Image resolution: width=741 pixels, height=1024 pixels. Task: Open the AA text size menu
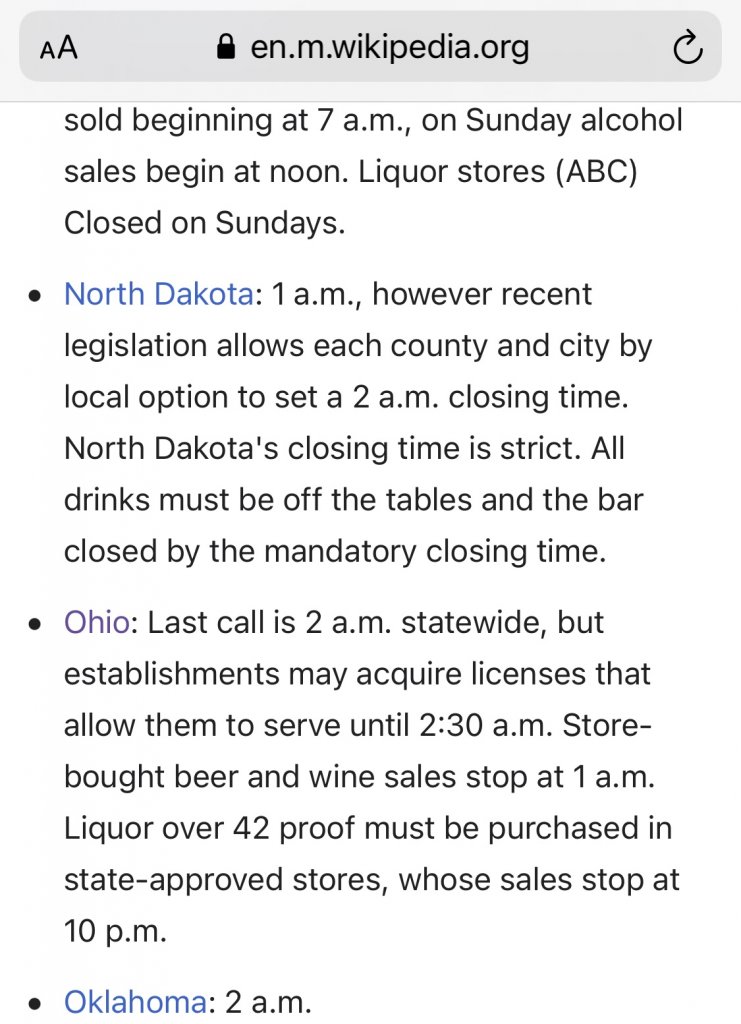tap(59, 48)
